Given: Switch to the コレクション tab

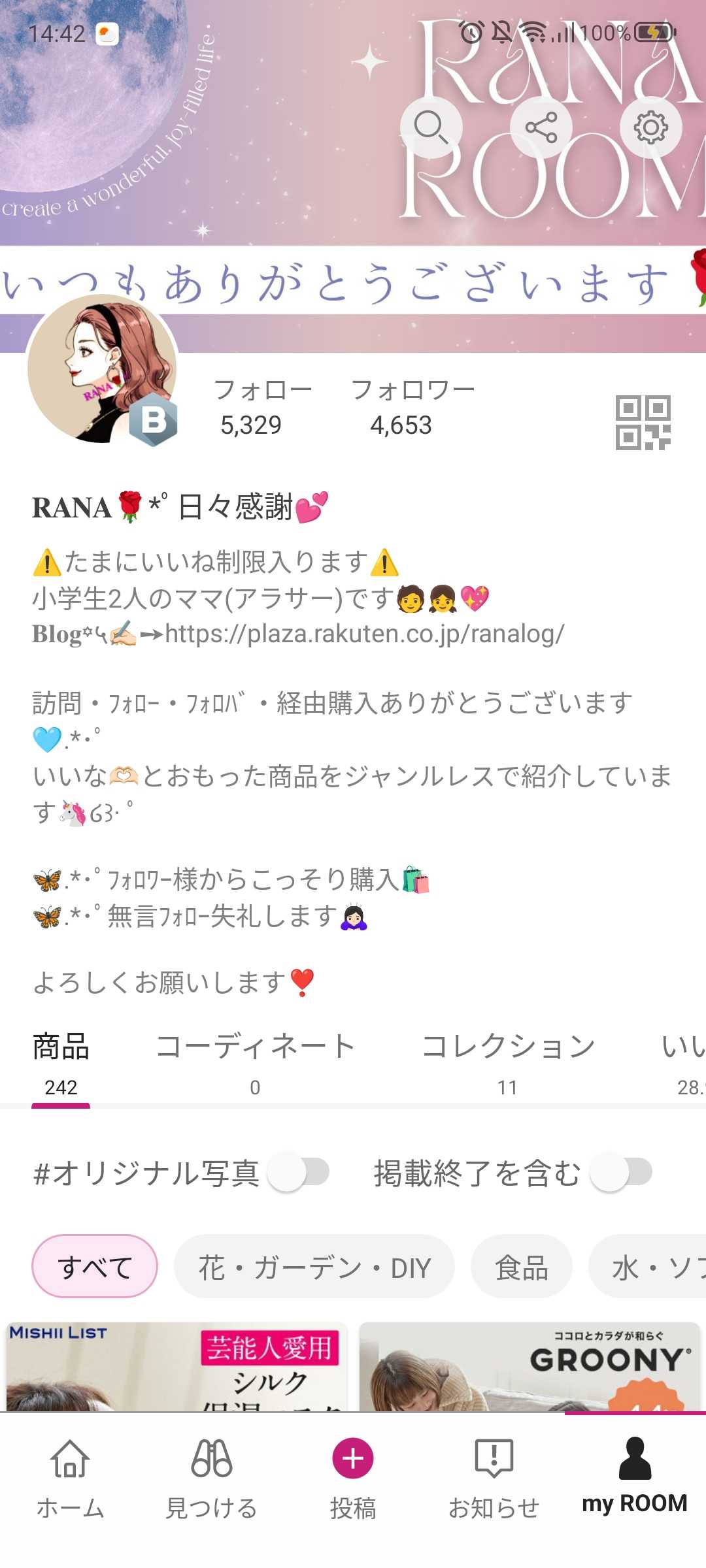Looking at the screenshot, I should 508,1062.
